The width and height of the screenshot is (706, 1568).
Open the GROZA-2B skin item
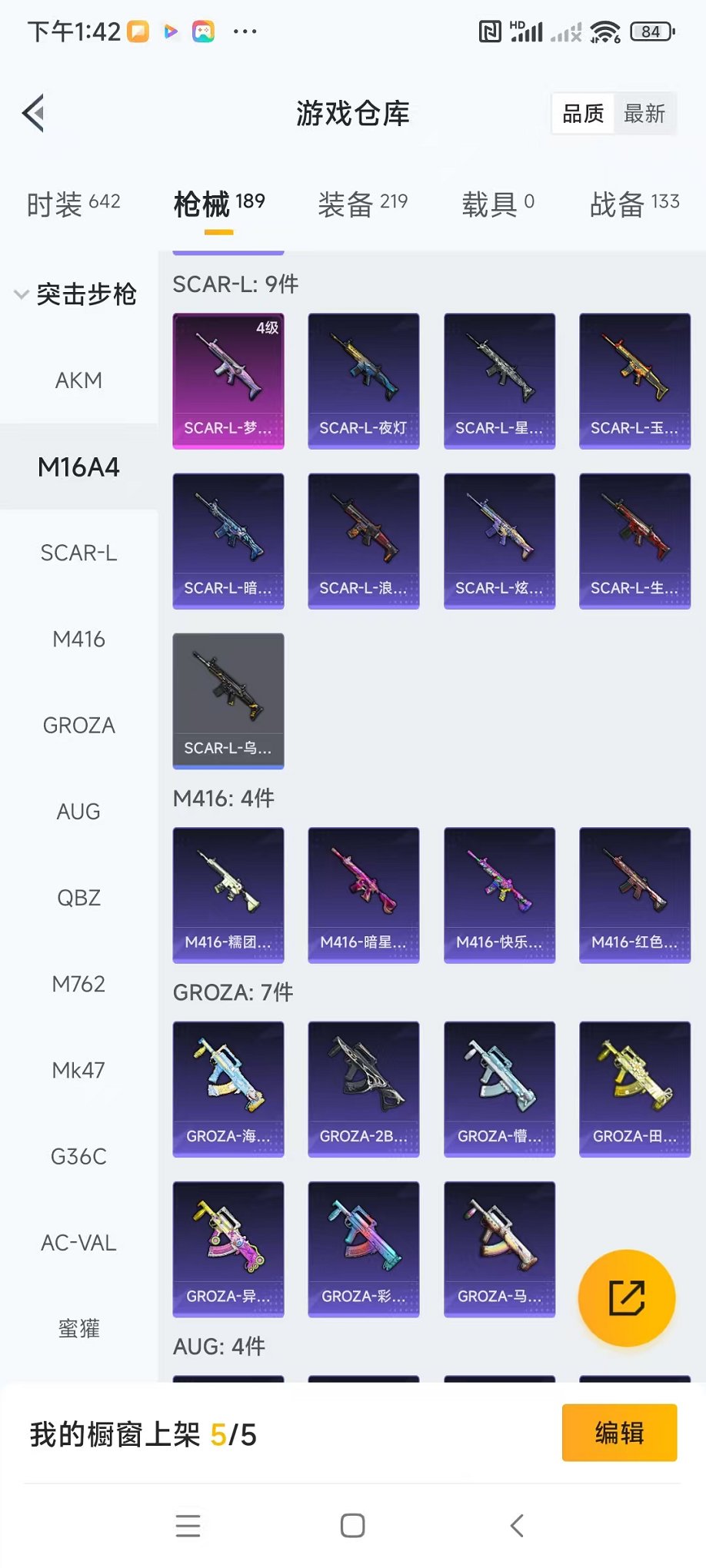point(364,1088)
